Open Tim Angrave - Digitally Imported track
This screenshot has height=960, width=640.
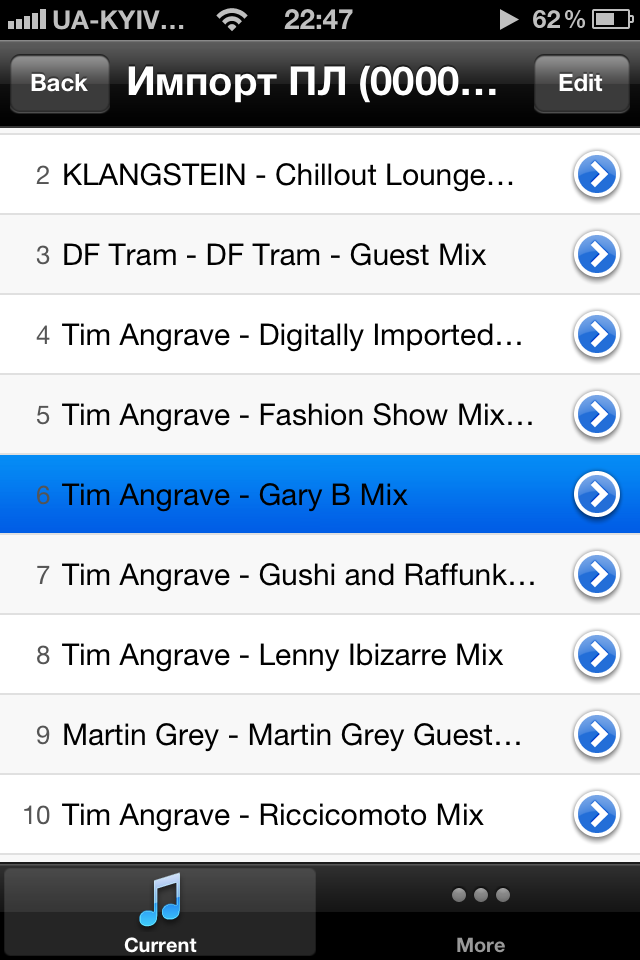tap(292, 335)
